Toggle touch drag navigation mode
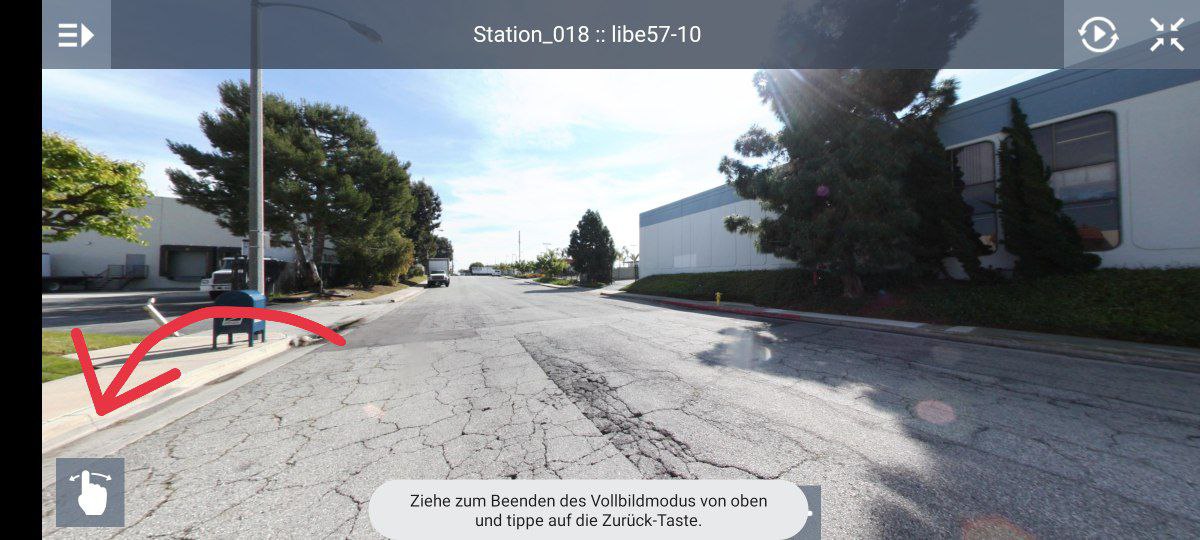 pos(90,492)
